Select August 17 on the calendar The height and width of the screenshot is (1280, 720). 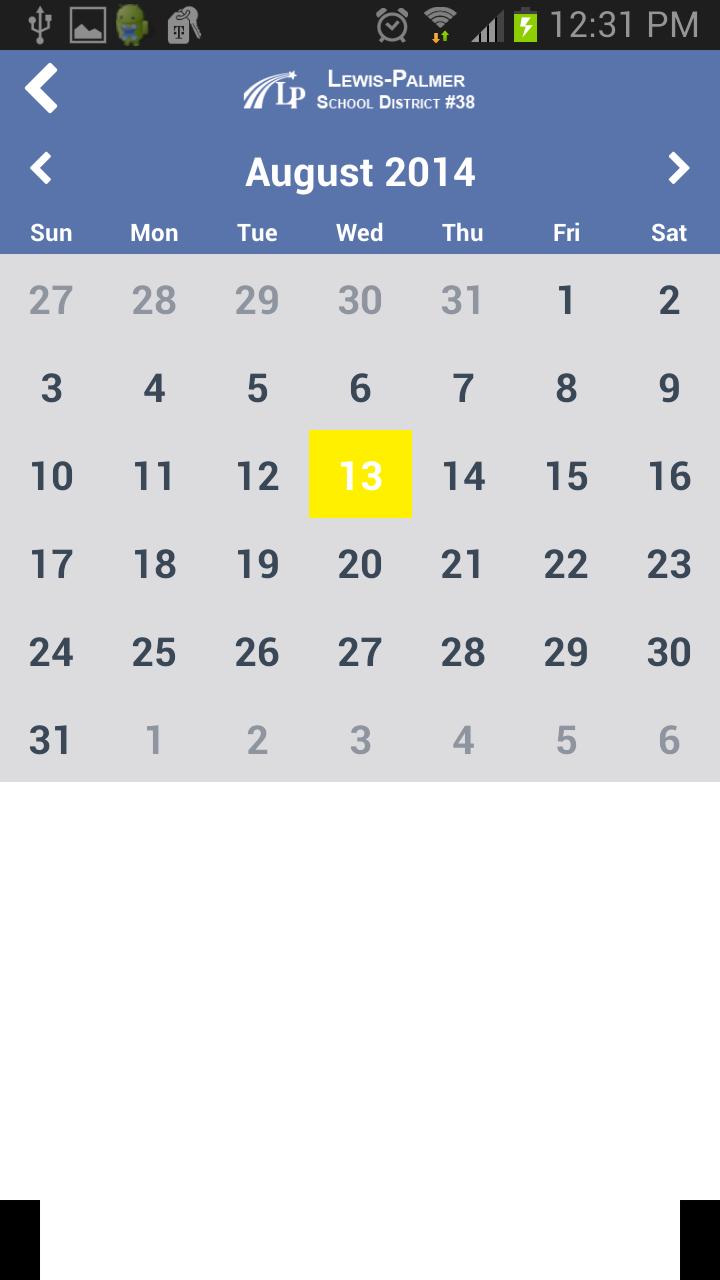51,564
